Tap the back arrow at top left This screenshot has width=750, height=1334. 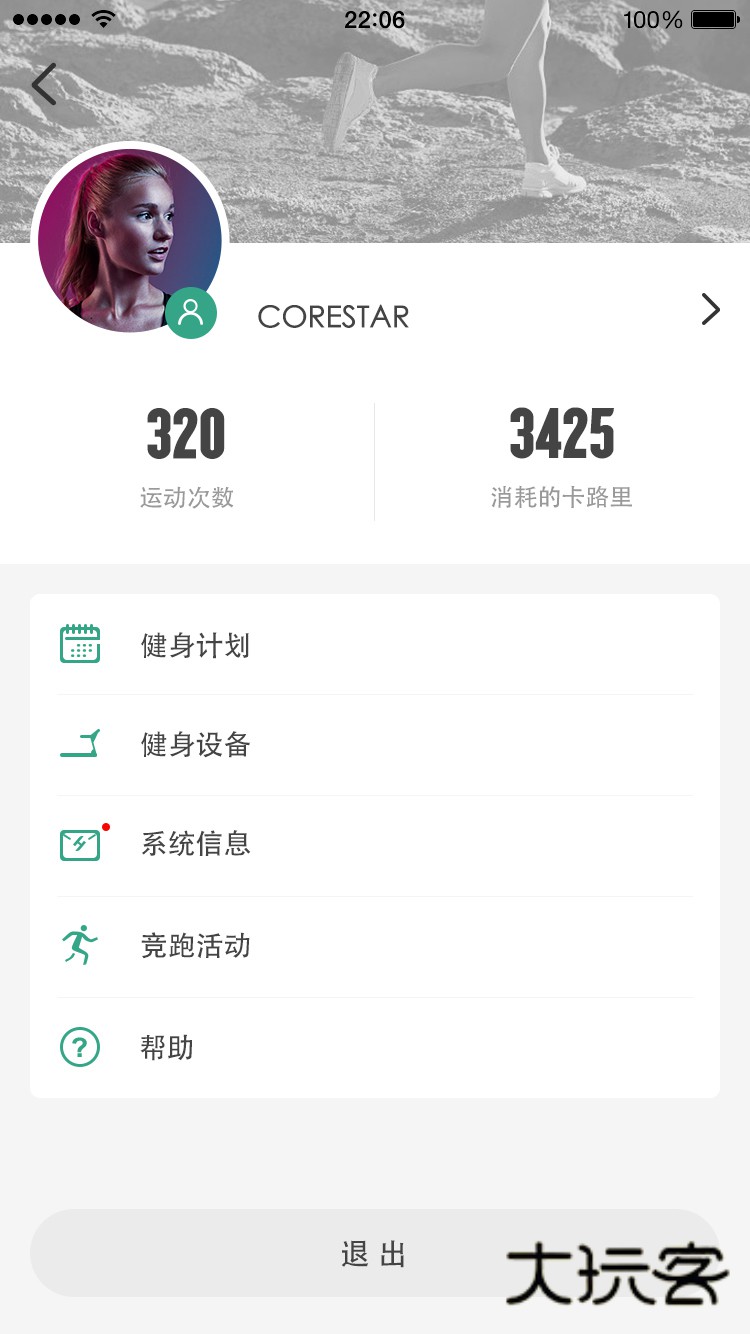[x=44, y=85]
